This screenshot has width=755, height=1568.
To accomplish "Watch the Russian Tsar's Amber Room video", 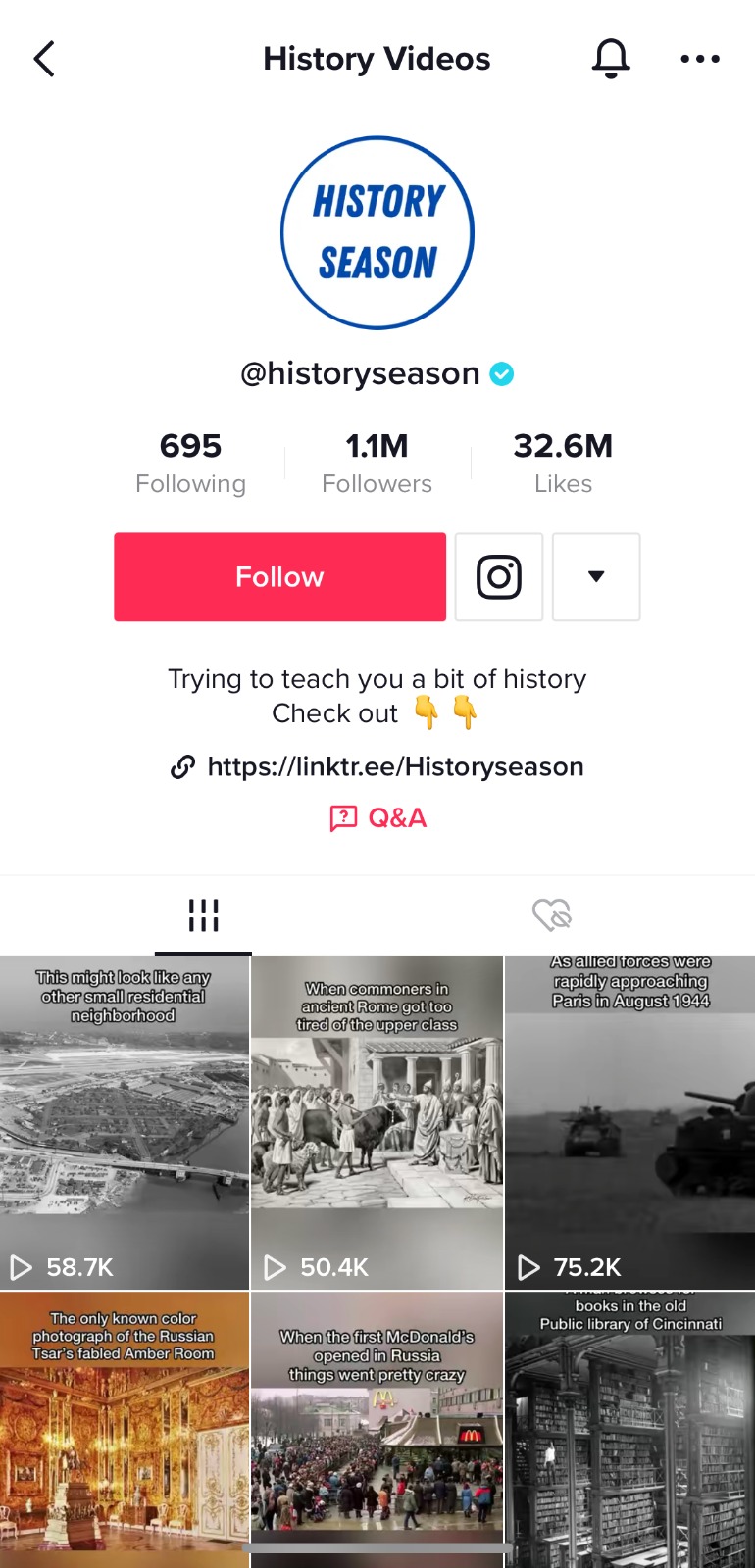I will [x=125, y=1431].
